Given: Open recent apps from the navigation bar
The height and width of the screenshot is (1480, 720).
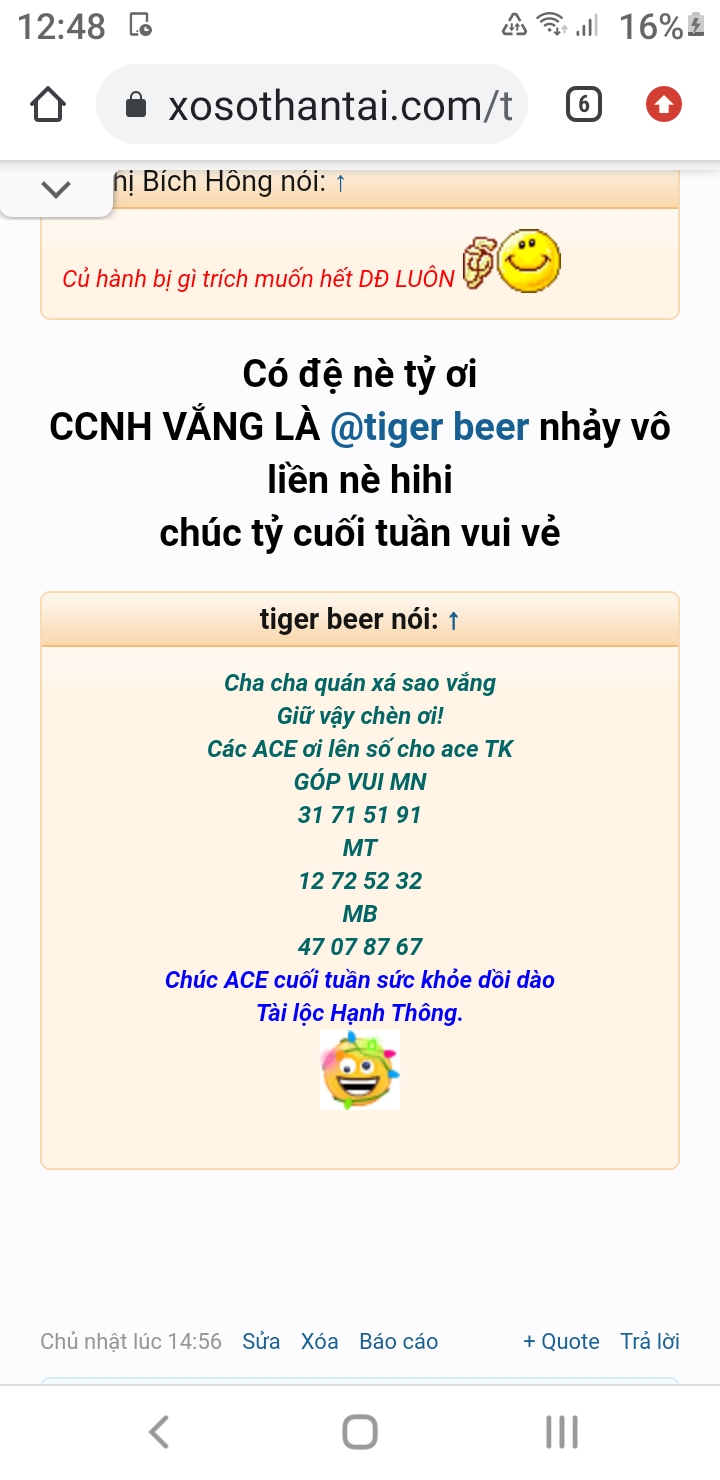Looking at the screenshot, I should pyautogui.click(x=561, y=1432).
